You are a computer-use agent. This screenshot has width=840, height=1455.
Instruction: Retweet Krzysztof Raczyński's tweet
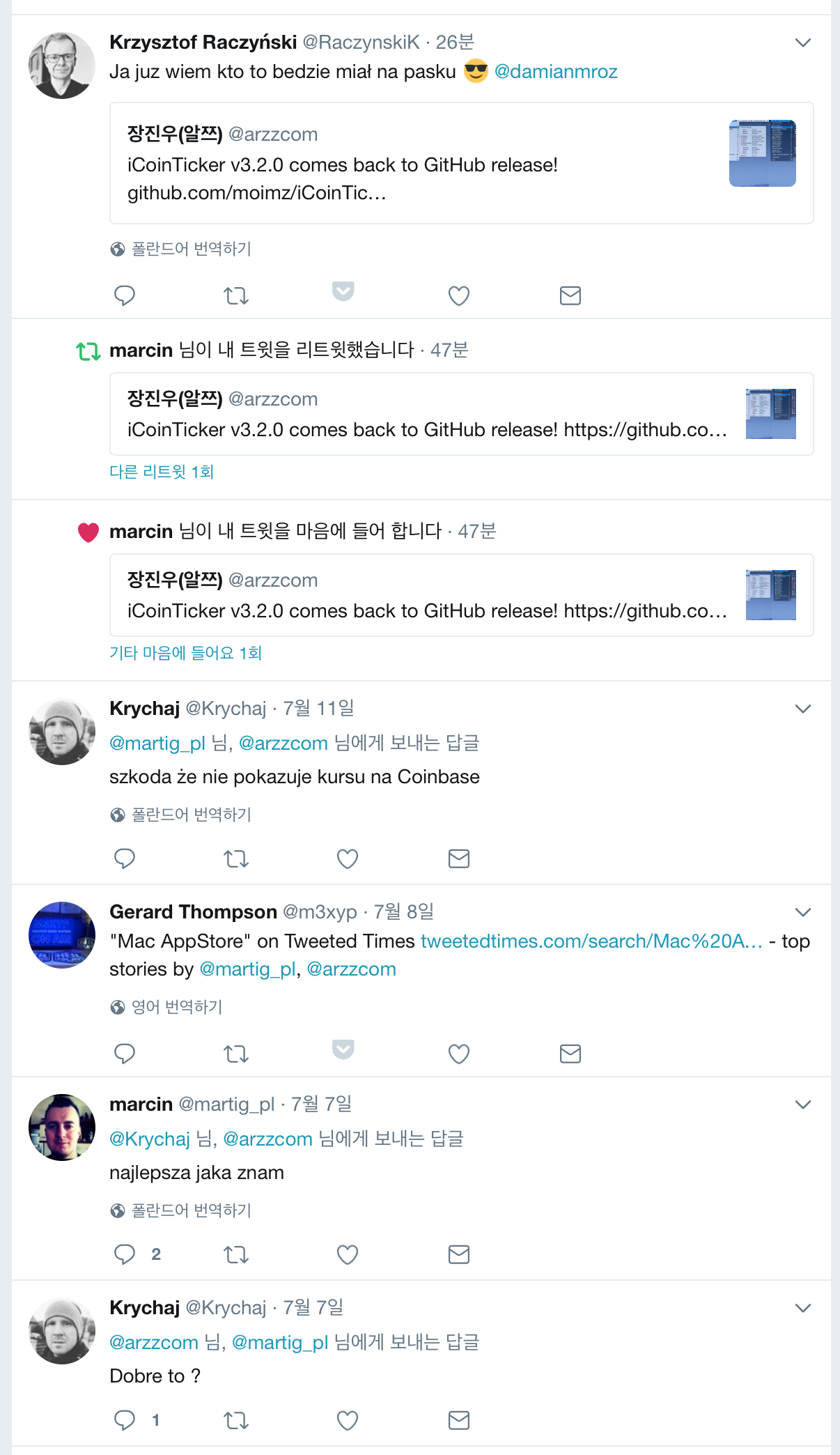pos(236,295)
